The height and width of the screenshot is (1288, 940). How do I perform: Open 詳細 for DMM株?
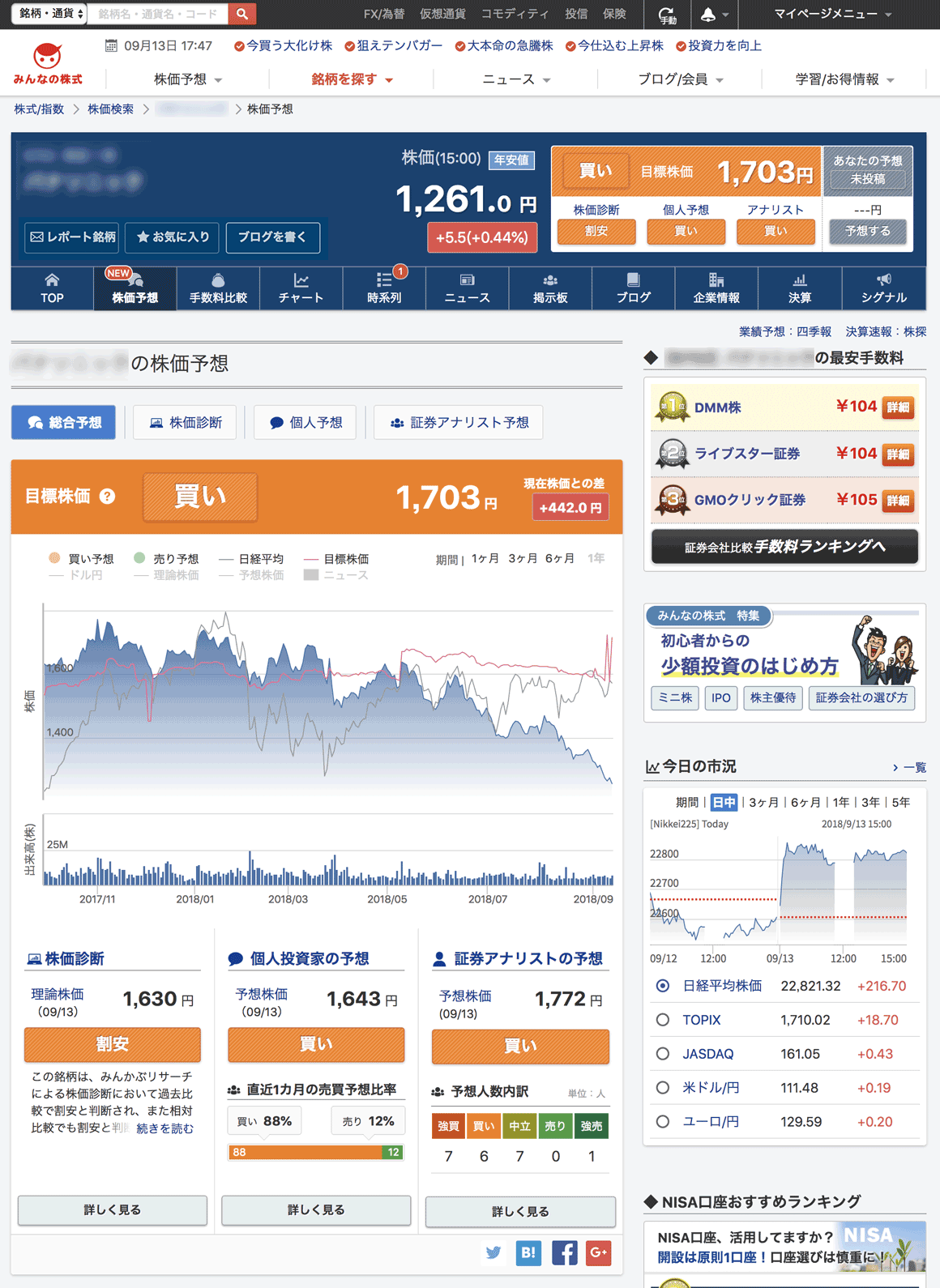point(898,407)
